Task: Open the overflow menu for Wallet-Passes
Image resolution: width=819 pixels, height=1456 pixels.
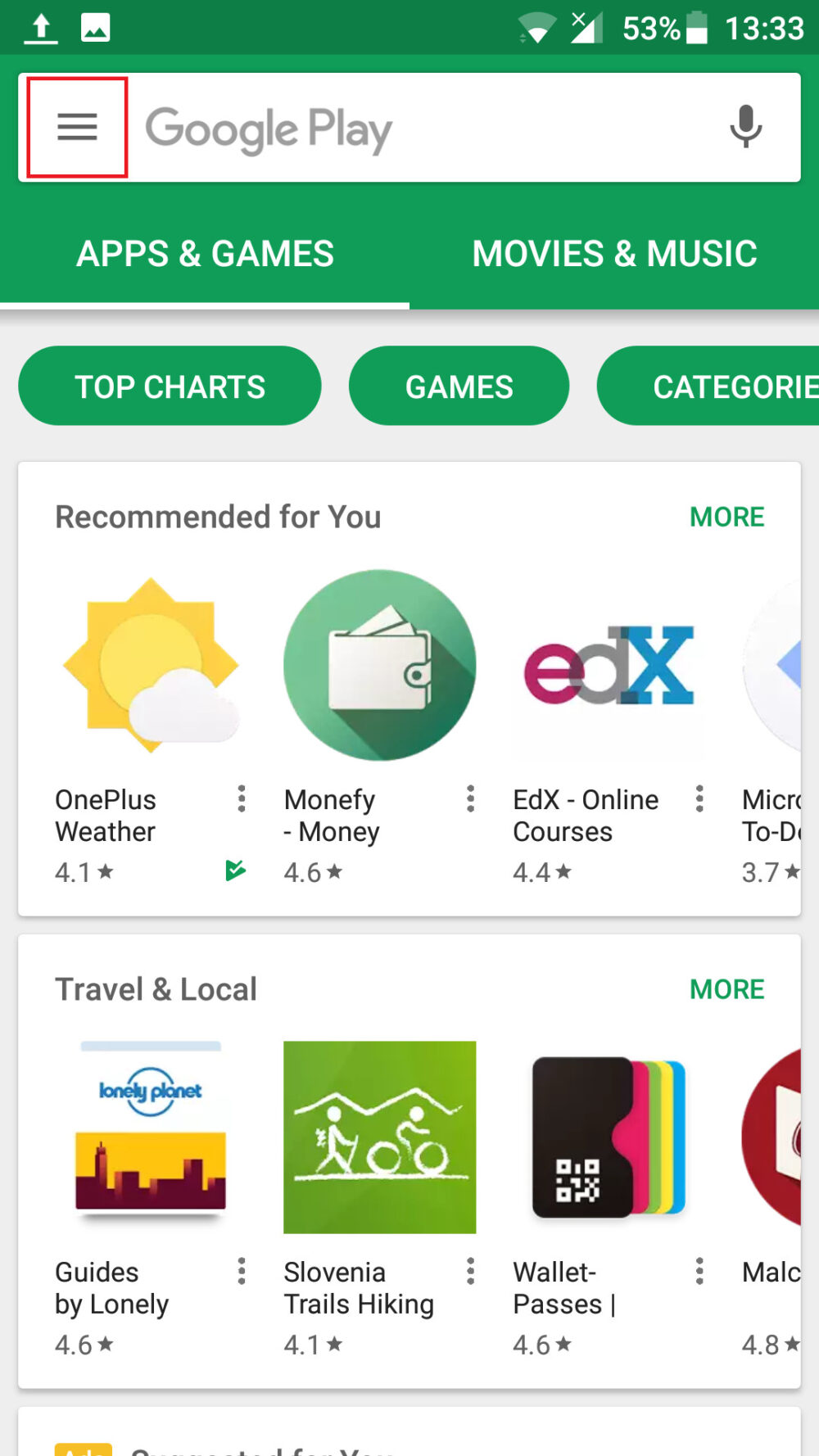Action: pos(699,1271)
